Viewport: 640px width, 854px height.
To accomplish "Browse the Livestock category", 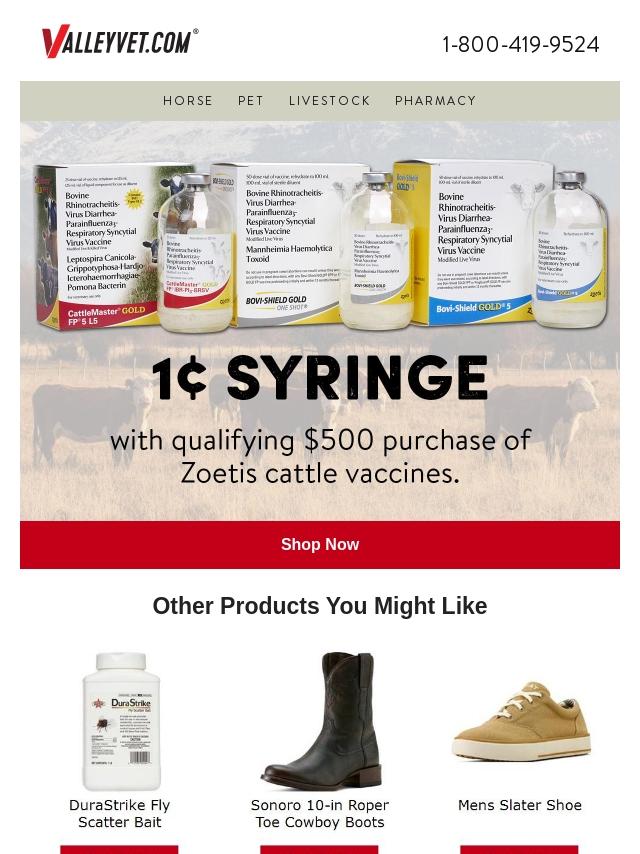I will click(x=330, y=101).
